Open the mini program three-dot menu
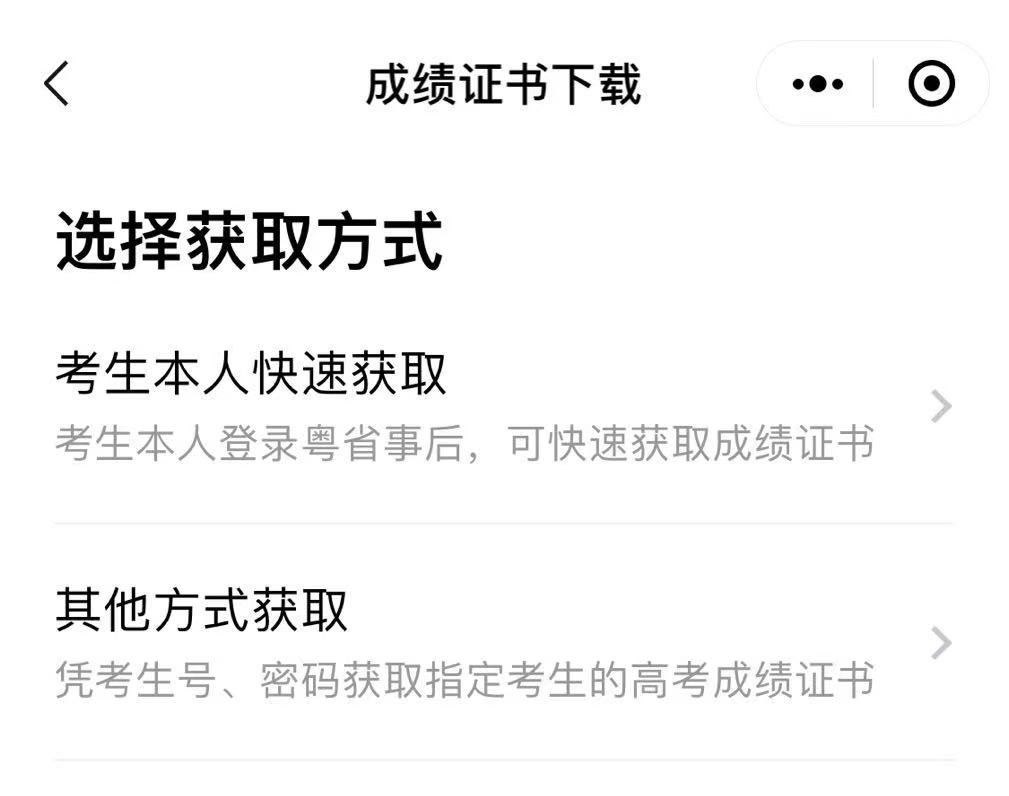Screen dimensions: 1009x796 point(817,84)
